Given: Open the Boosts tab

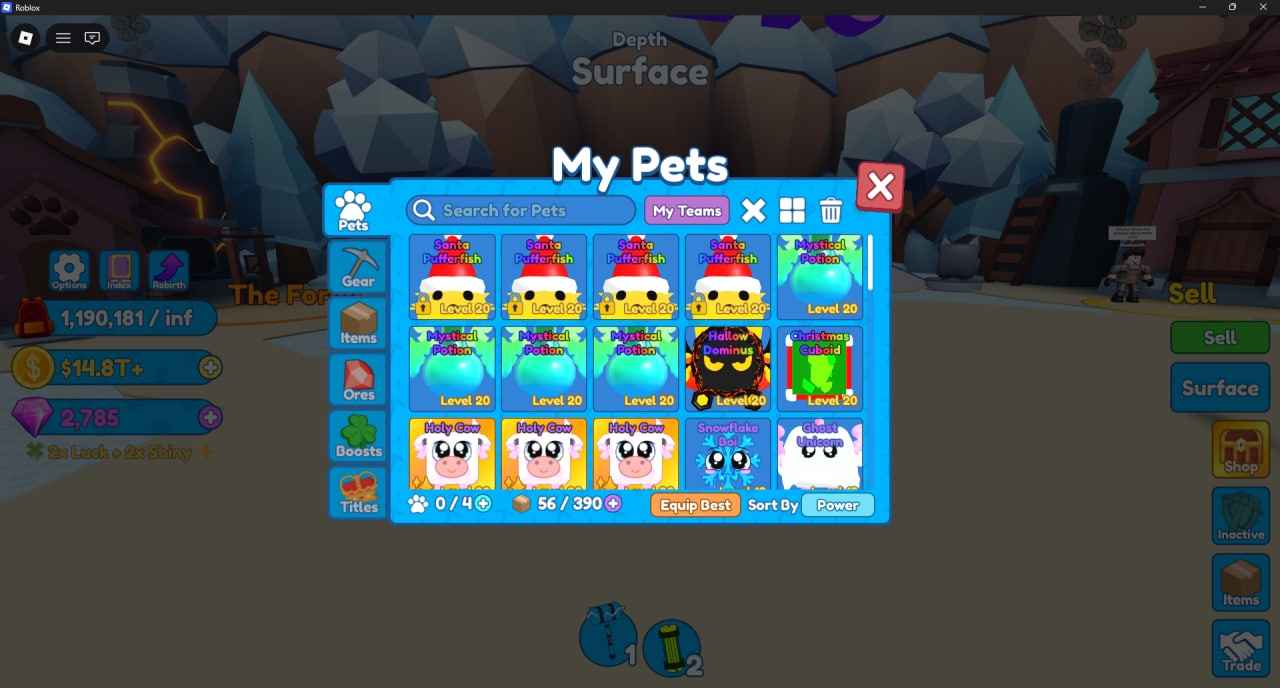Looking at the screenshot, I should pyautogui.click(x=358, y=437).
